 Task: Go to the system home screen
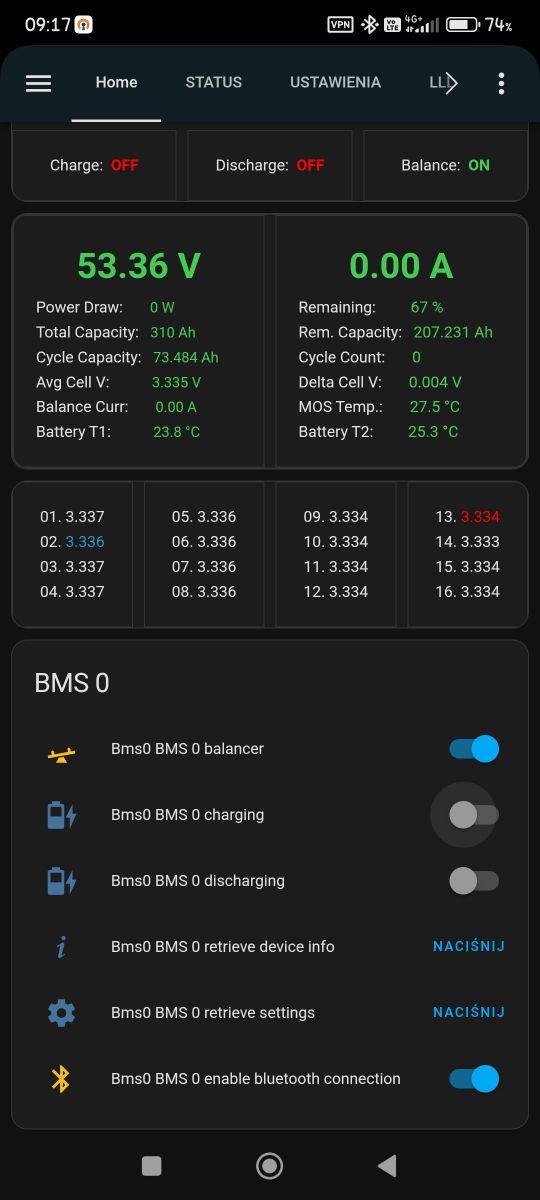click(x=269, y=1165)
